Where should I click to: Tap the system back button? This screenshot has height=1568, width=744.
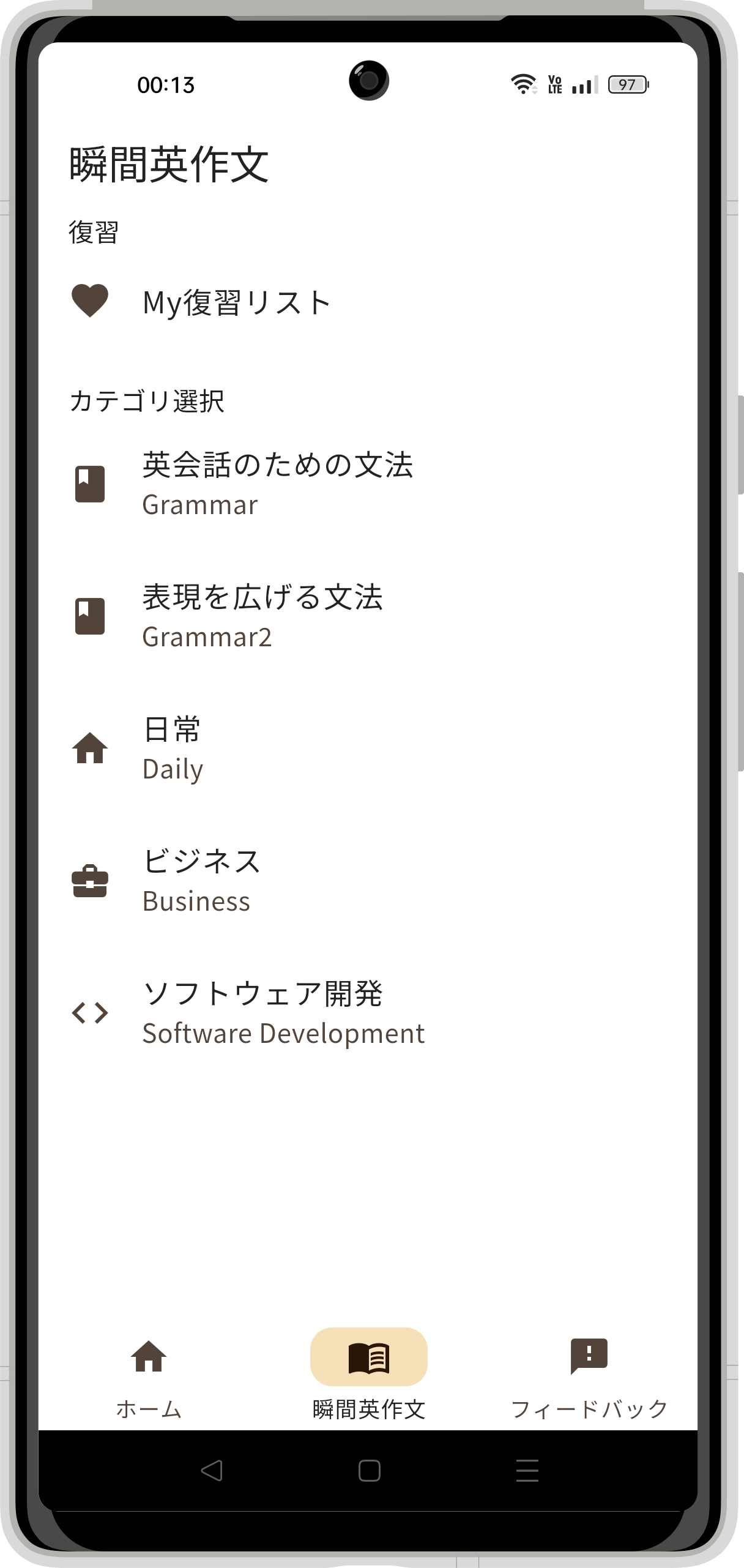pyautogui.click(x=212, y=1471)
